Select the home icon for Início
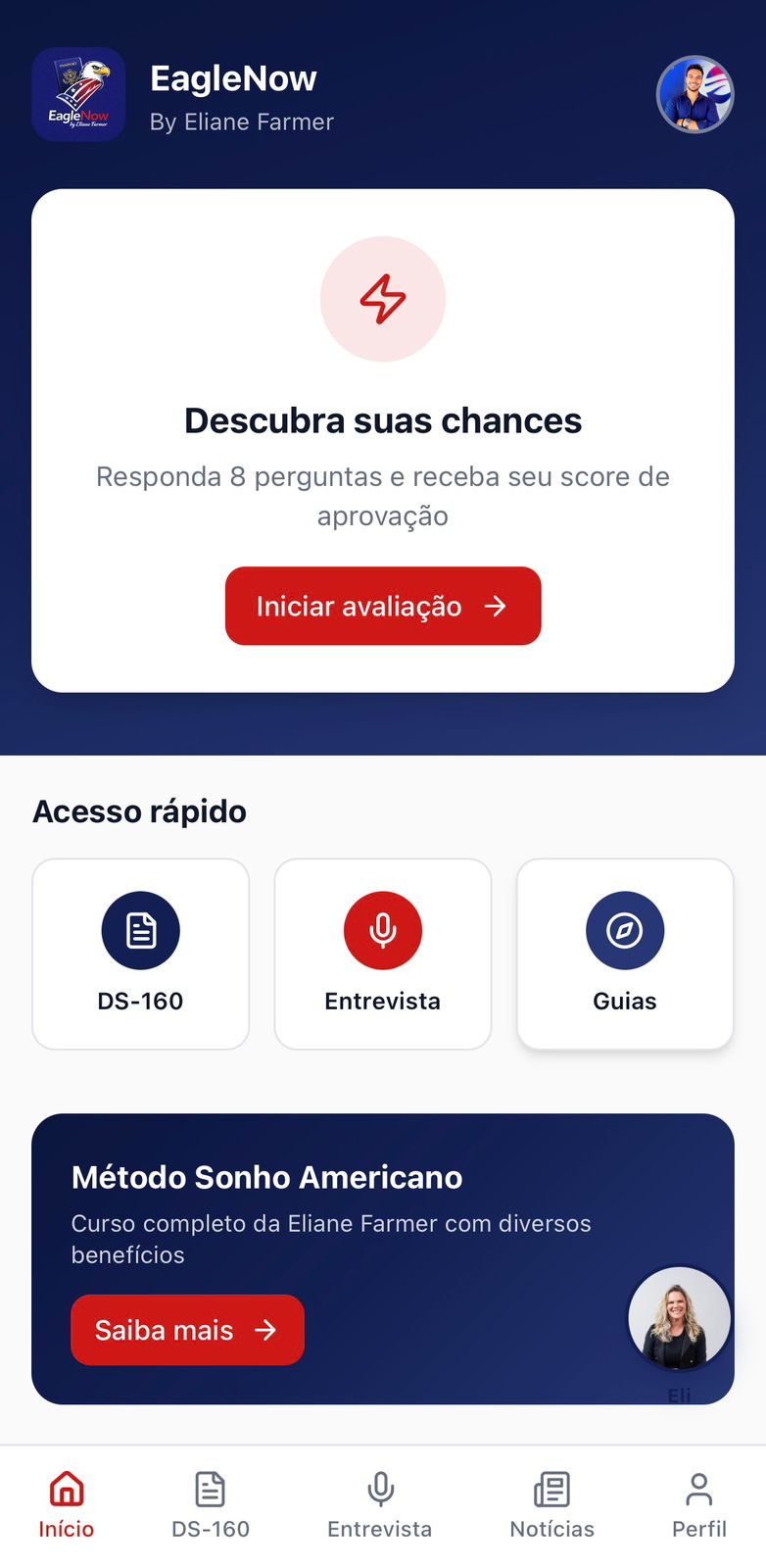Screen dimensions: 766x1568 point(66,1487)
